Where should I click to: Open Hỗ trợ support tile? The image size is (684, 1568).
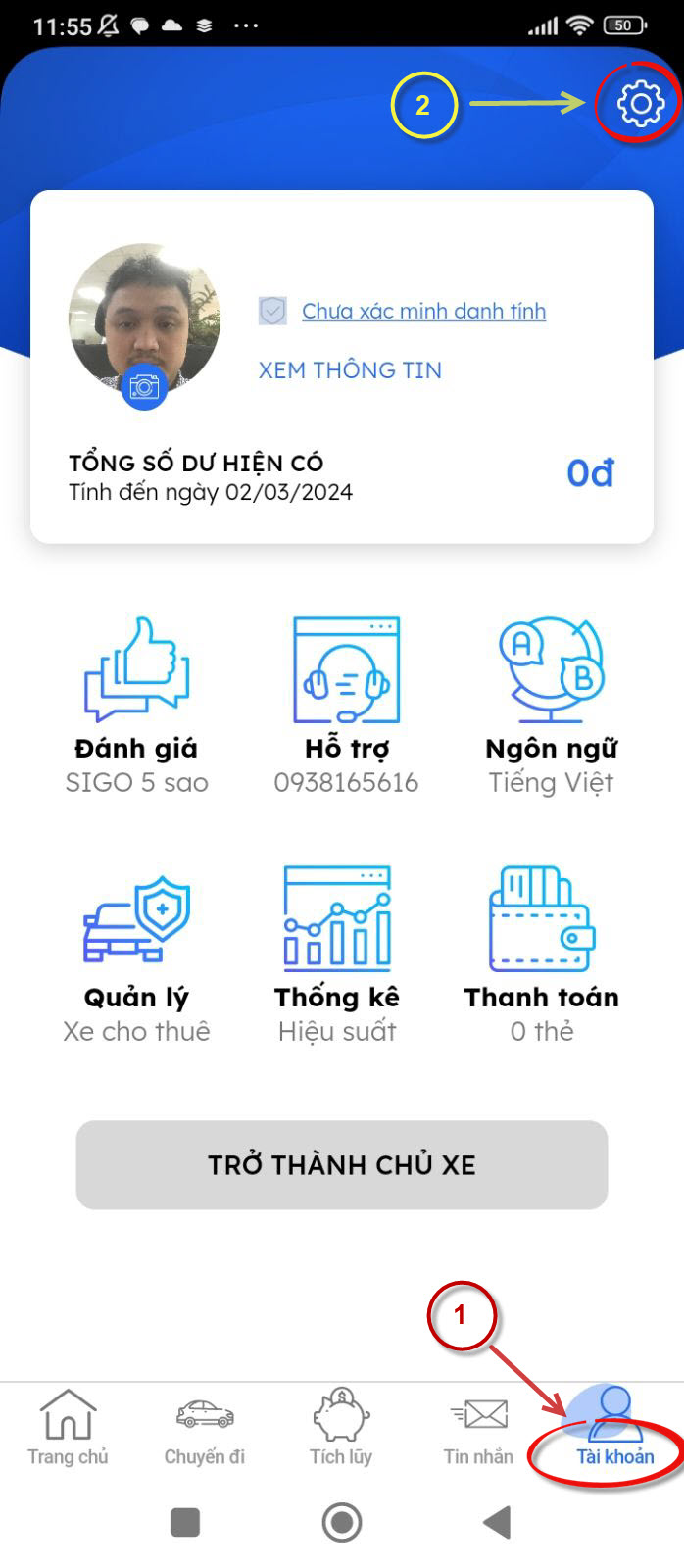coord(346,706)
